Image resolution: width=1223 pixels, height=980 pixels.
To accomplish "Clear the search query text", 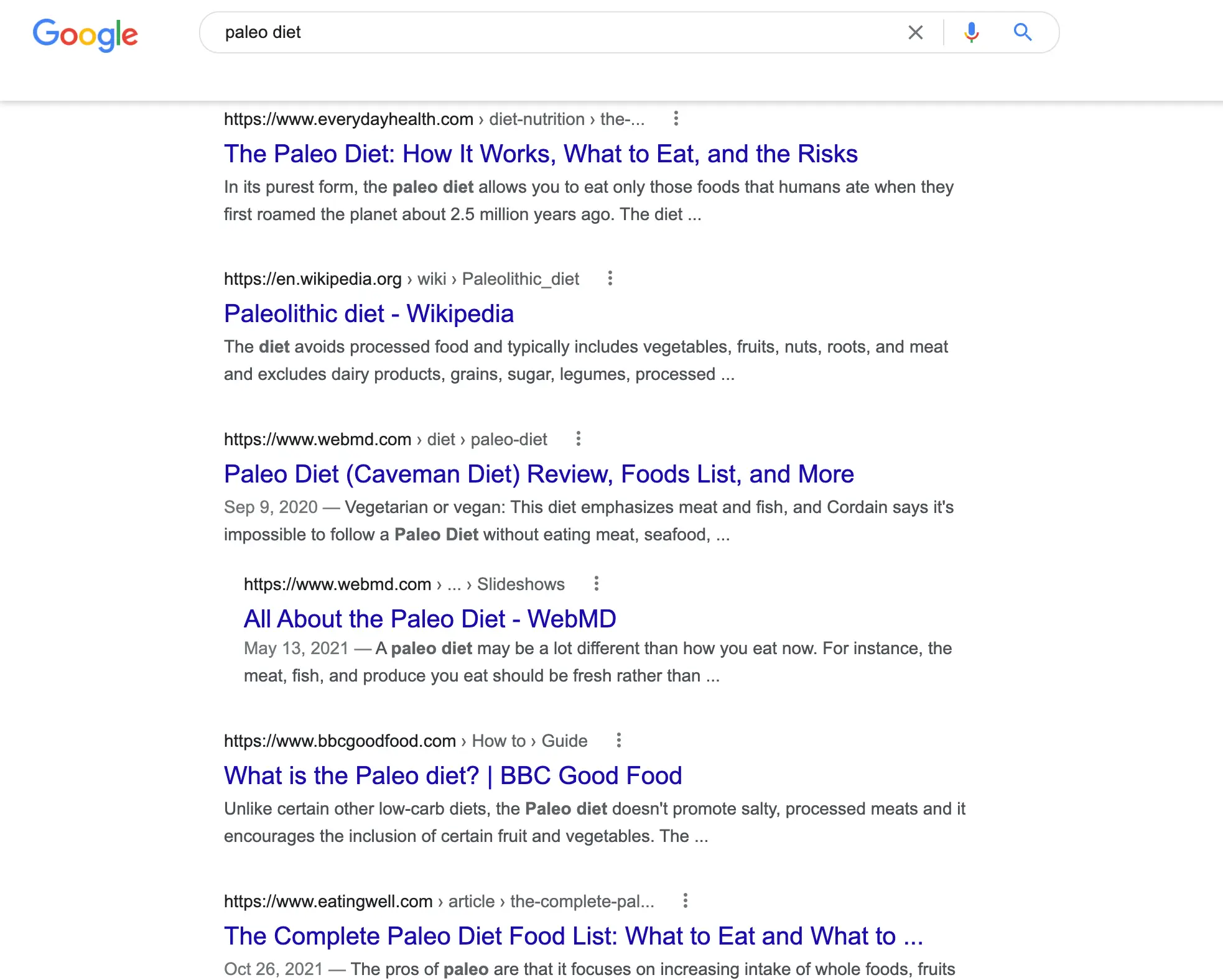I will coord(915,32).
